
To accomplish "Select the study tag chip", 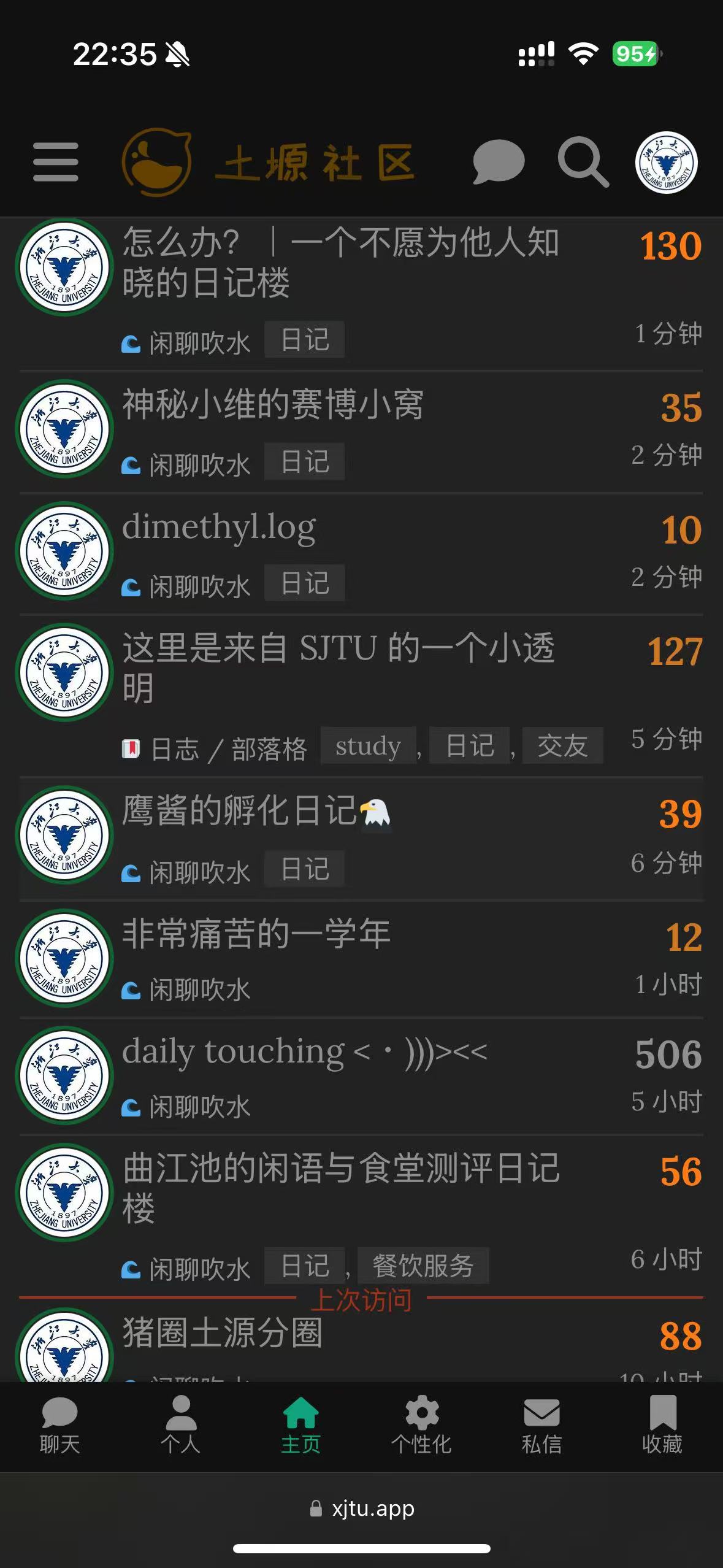I will 368,746.
